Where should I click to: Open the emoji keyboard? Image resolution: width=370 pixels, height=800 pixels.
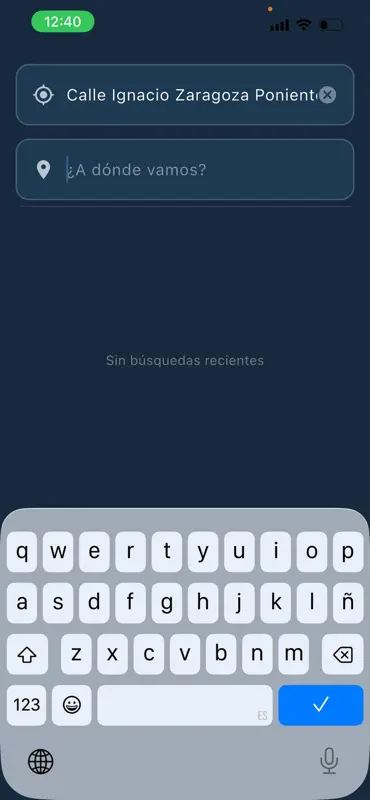pyautogui.click(x=72, y=705)
